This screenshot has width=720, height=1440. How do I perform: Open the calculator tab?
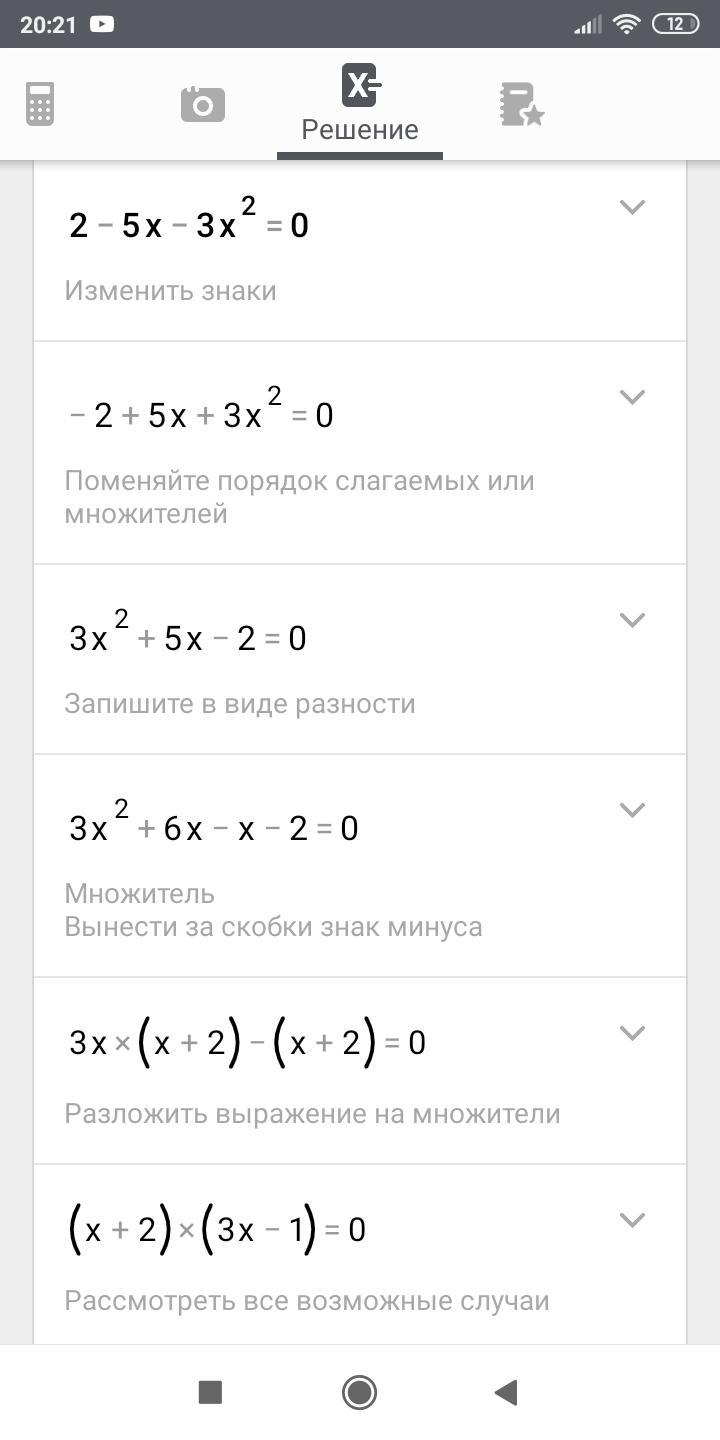(x=40, y=104)
